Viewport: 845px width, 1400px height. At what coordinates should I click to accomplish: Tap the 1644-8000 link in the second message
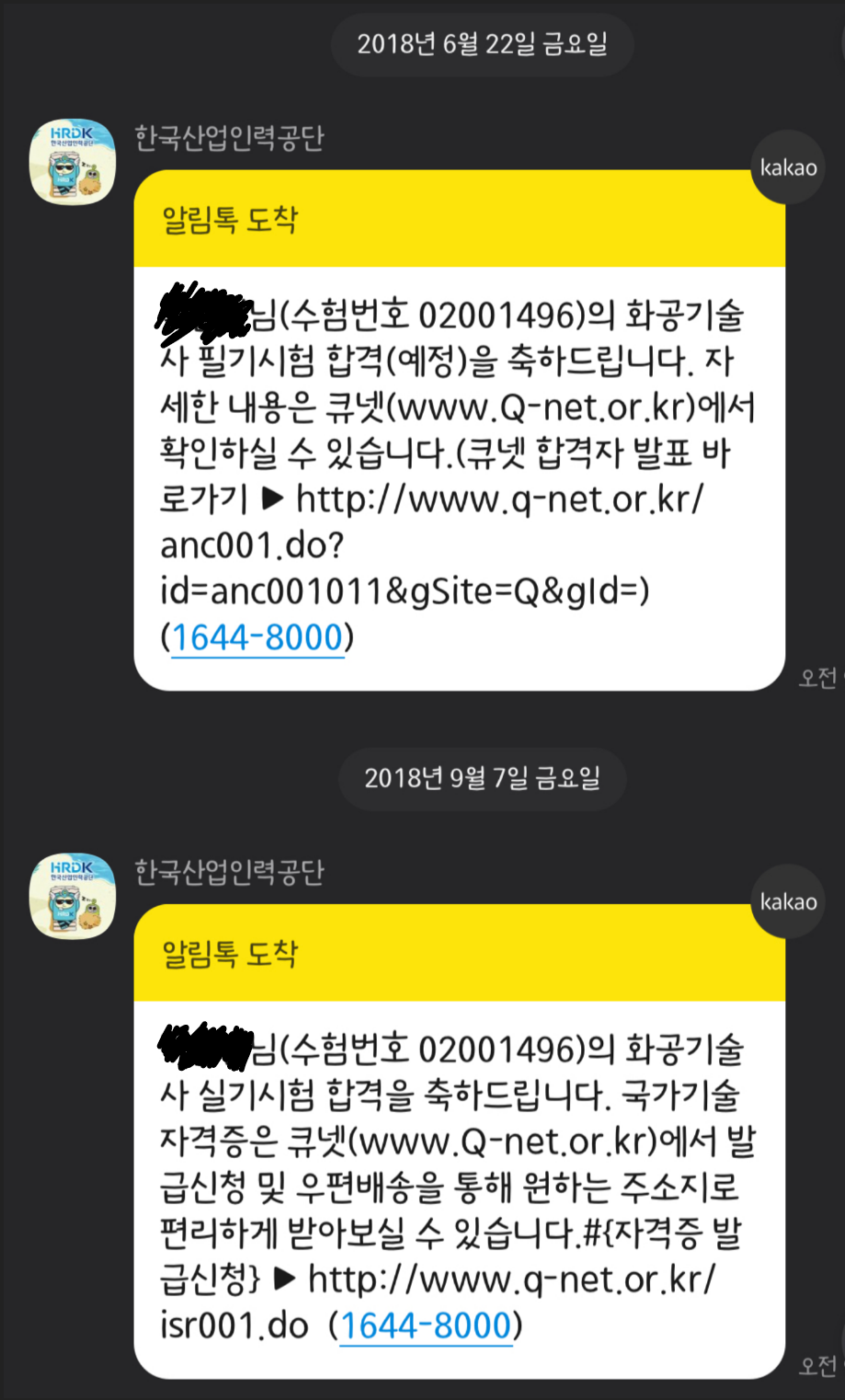425,1327
